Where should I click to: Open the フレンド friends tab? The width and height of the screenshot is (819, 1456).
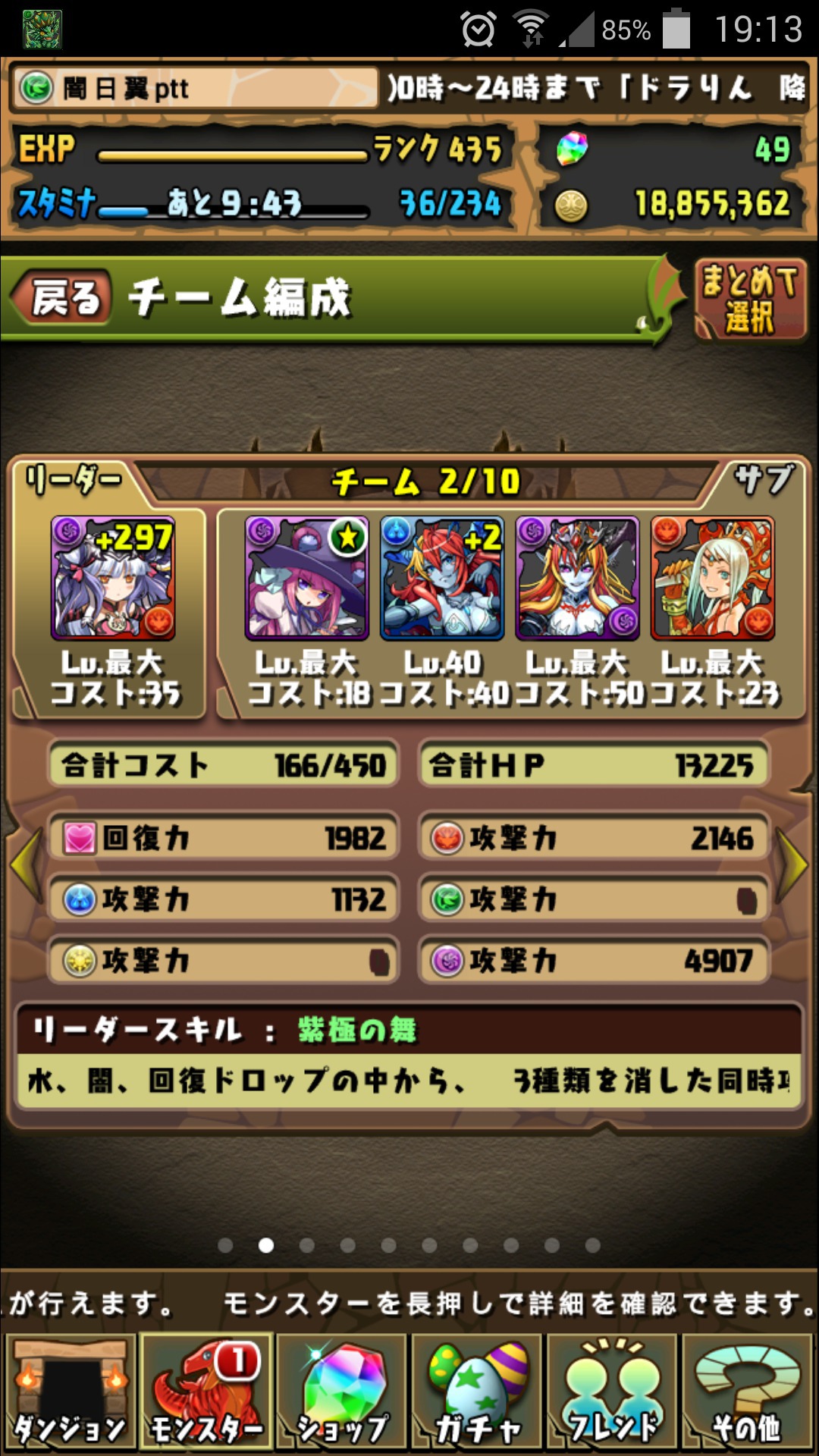[x=613, y=1392]
